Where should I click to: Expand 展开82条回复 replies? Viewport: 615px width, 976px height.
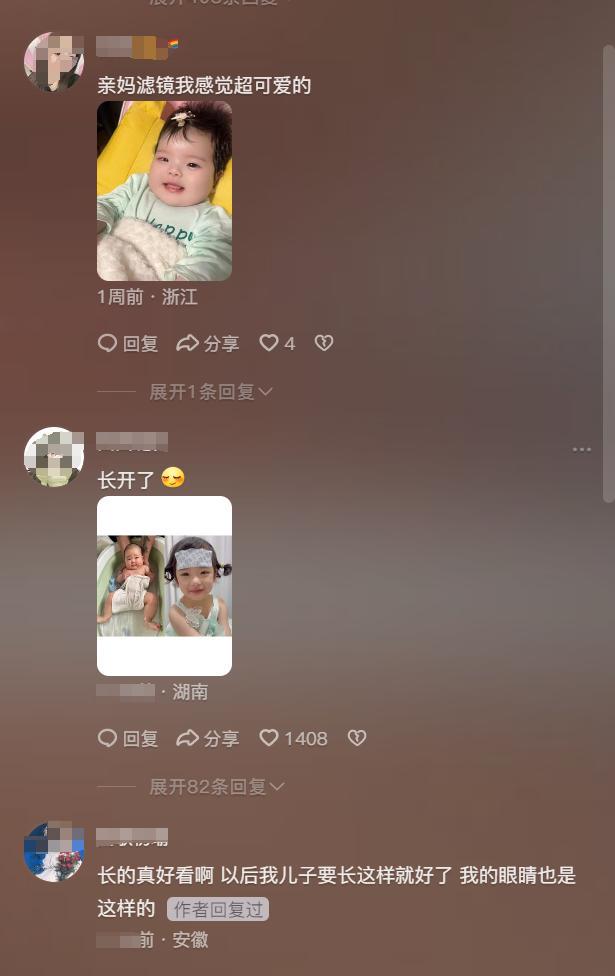217,787
